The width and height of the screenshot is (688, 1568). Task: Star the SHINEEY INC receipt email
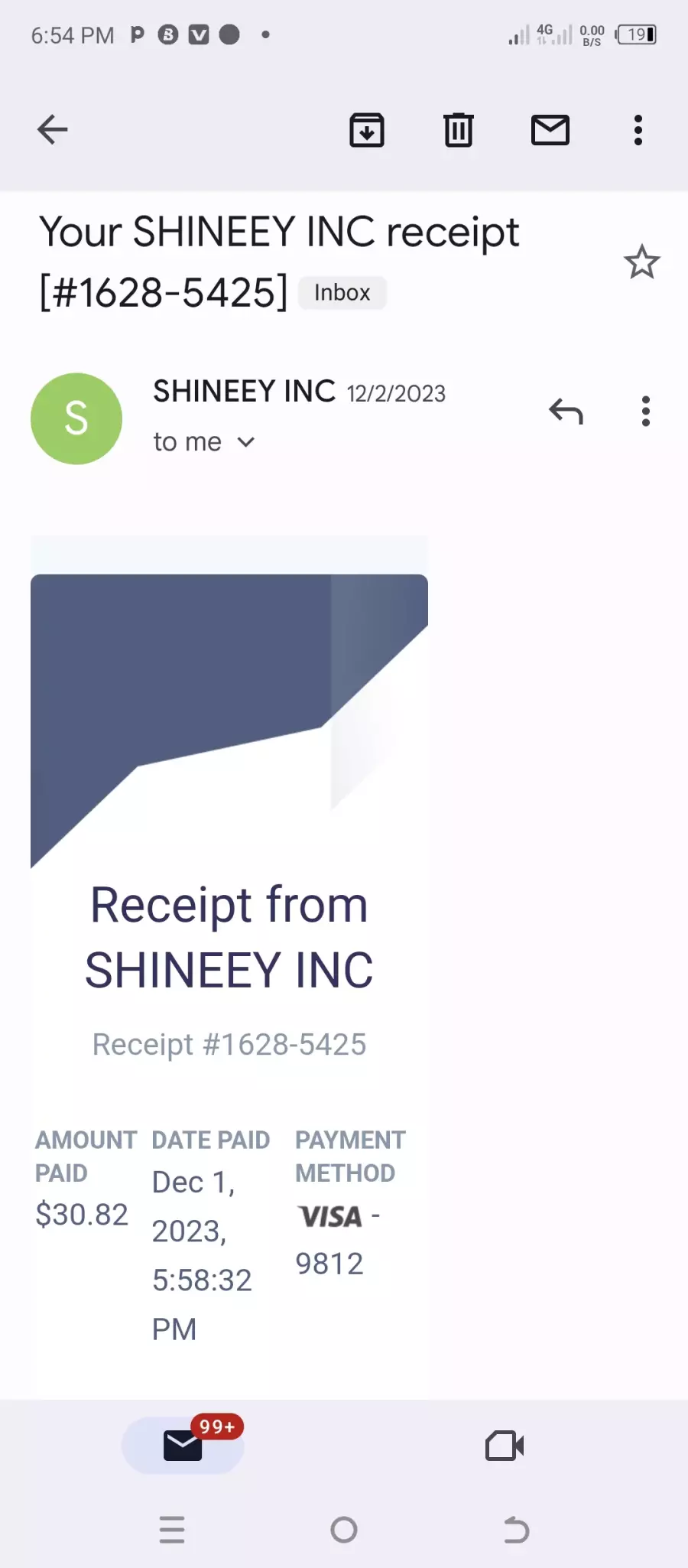point(642,262)
